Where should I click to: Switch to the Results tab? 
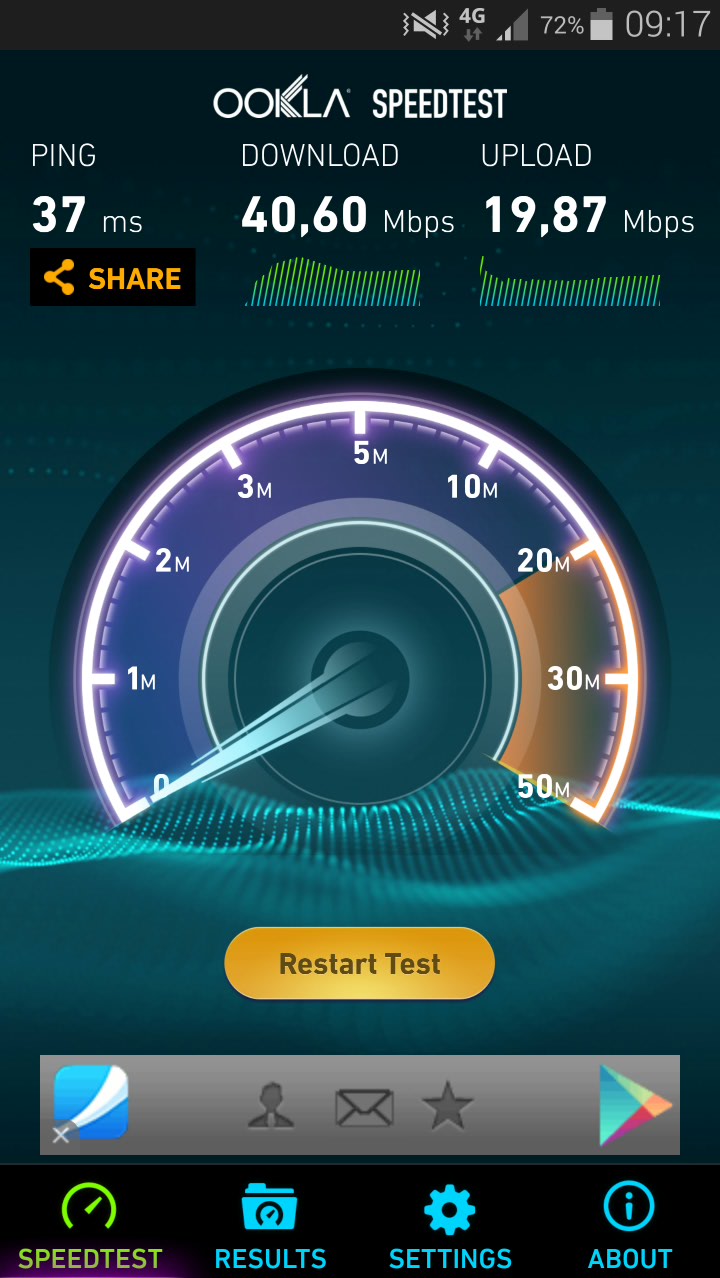pos(270,1224)
